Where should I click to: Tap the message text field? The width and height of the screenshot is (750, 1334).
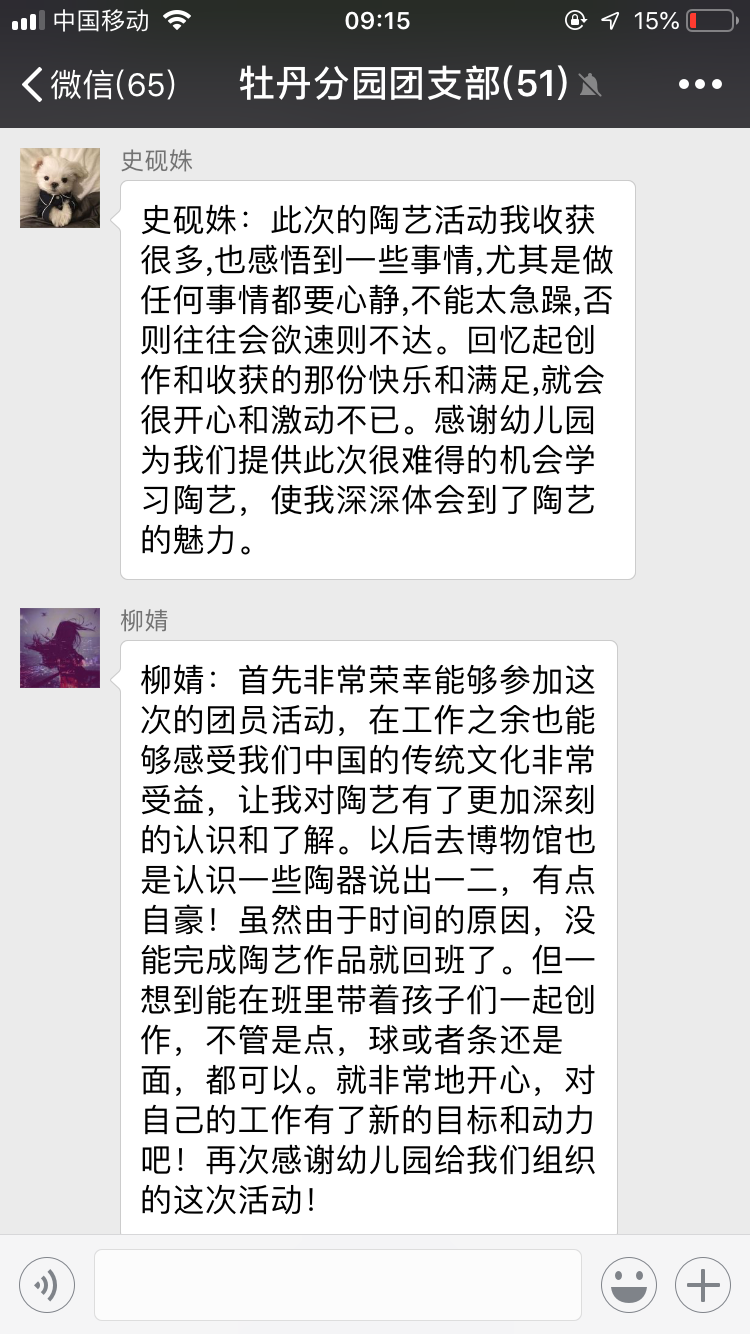coord(338,1285)
